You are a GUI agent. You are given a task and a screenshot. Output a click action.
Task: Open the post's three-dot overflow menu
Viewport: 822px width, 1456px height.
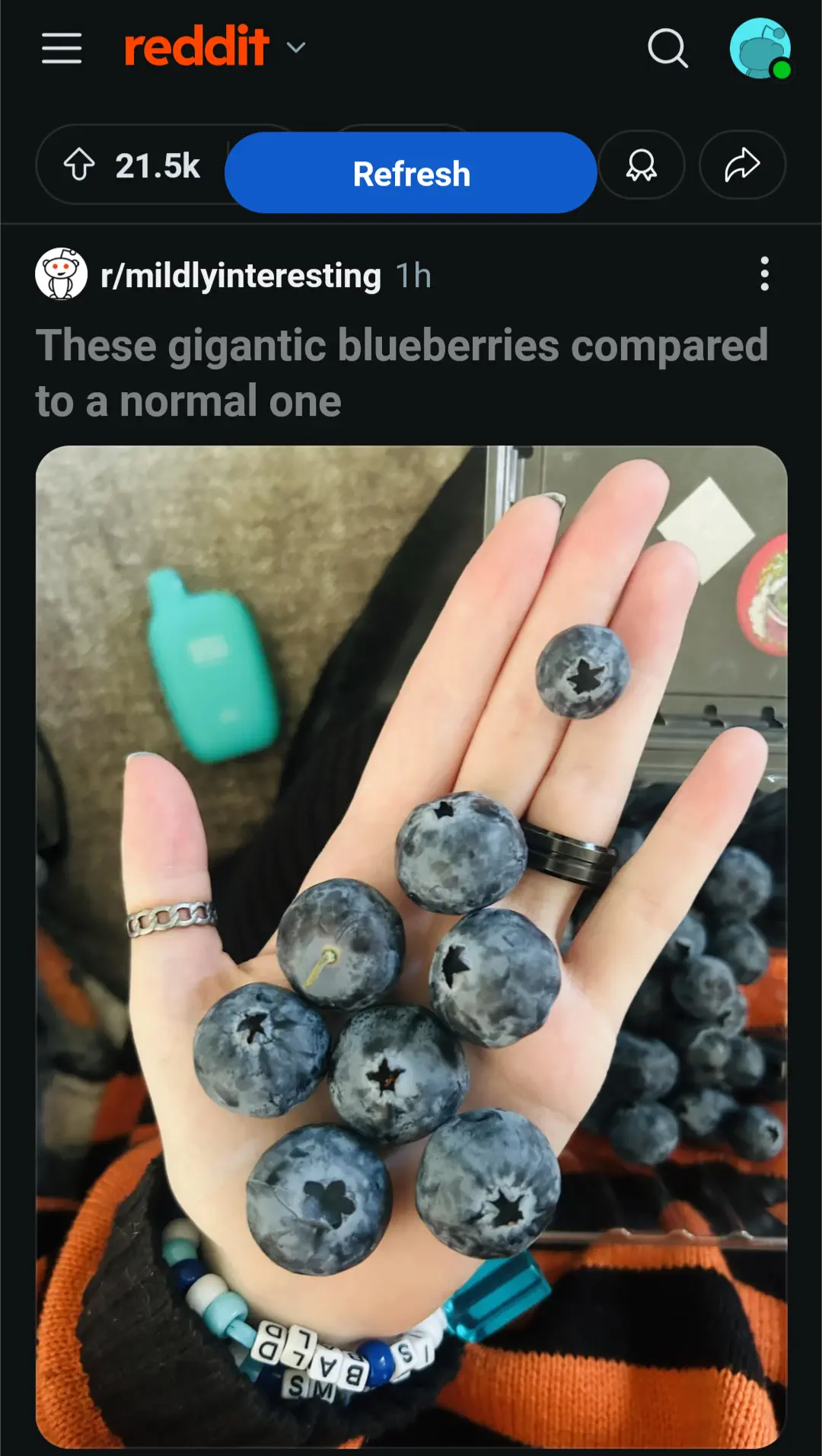(x=764, y=274)
